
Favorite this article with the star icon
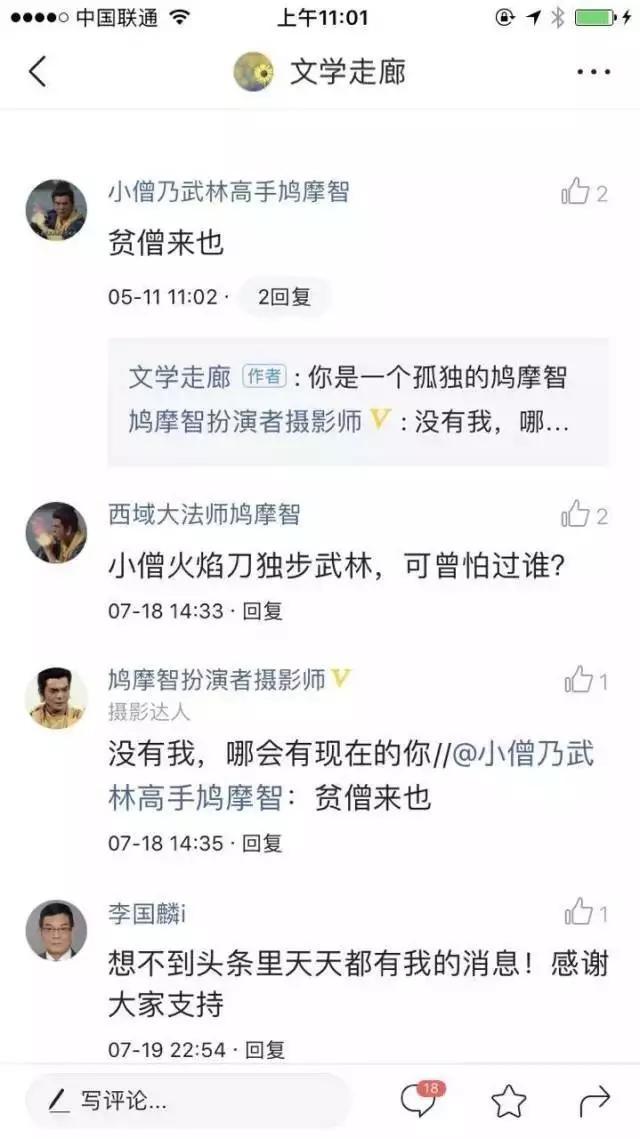[x=508, y=1102]
